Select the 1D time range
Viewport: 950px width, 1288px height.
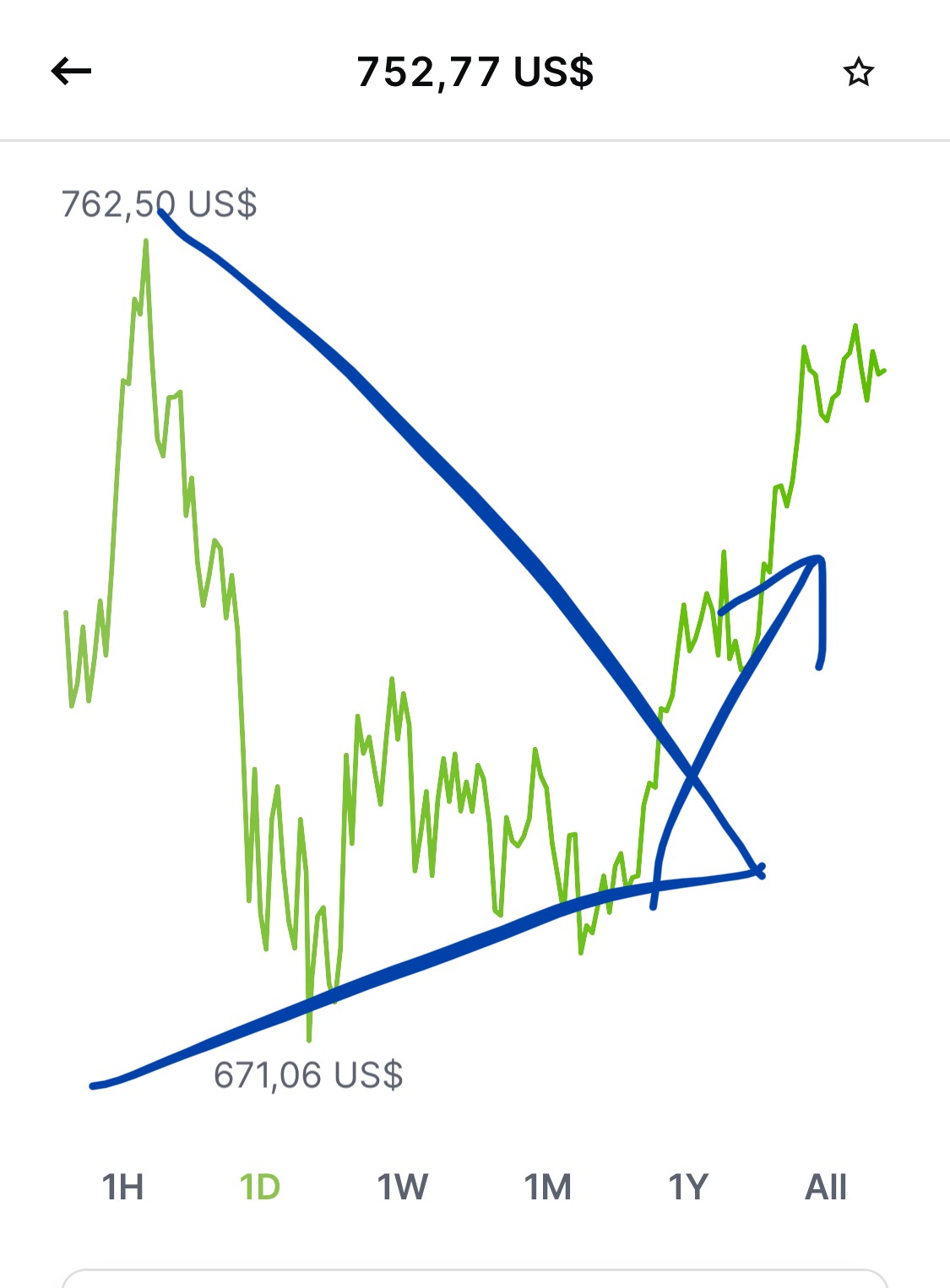(x=260, y=1187)
